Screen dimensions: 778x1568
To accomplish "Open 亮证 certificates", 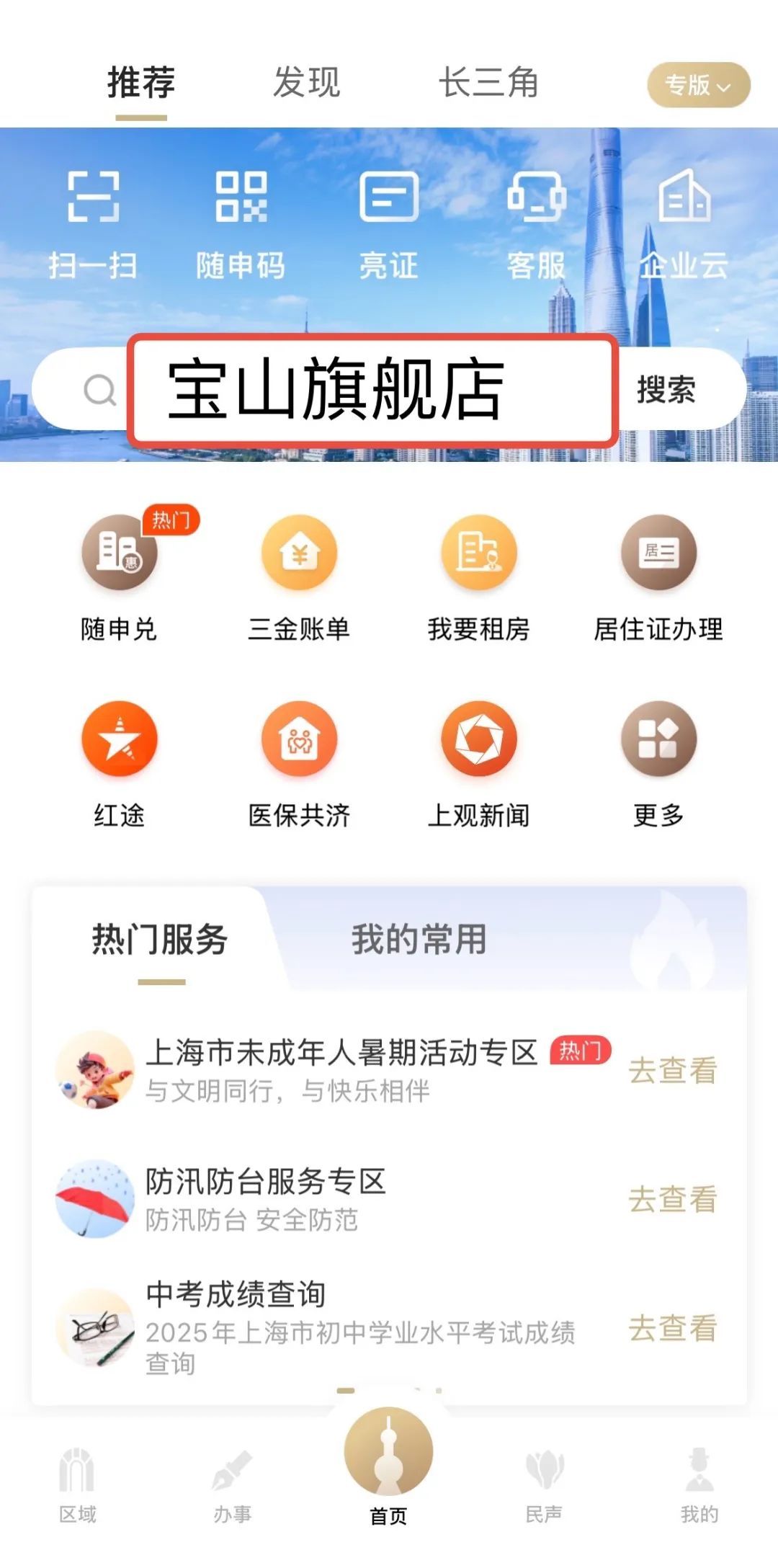I will (x=389, y=223).
